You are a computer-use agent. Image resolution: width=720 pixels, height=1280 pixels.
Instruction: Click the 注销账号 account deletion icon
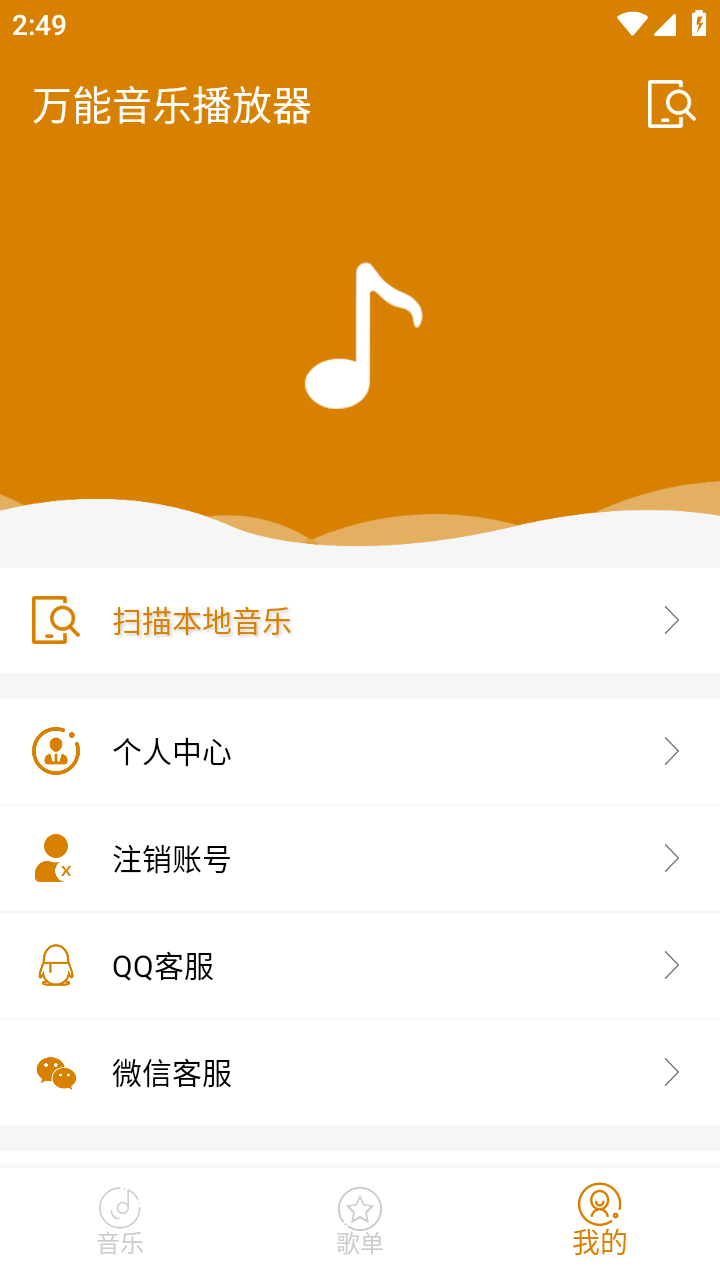pyautogui.click(x=55, y=858)
